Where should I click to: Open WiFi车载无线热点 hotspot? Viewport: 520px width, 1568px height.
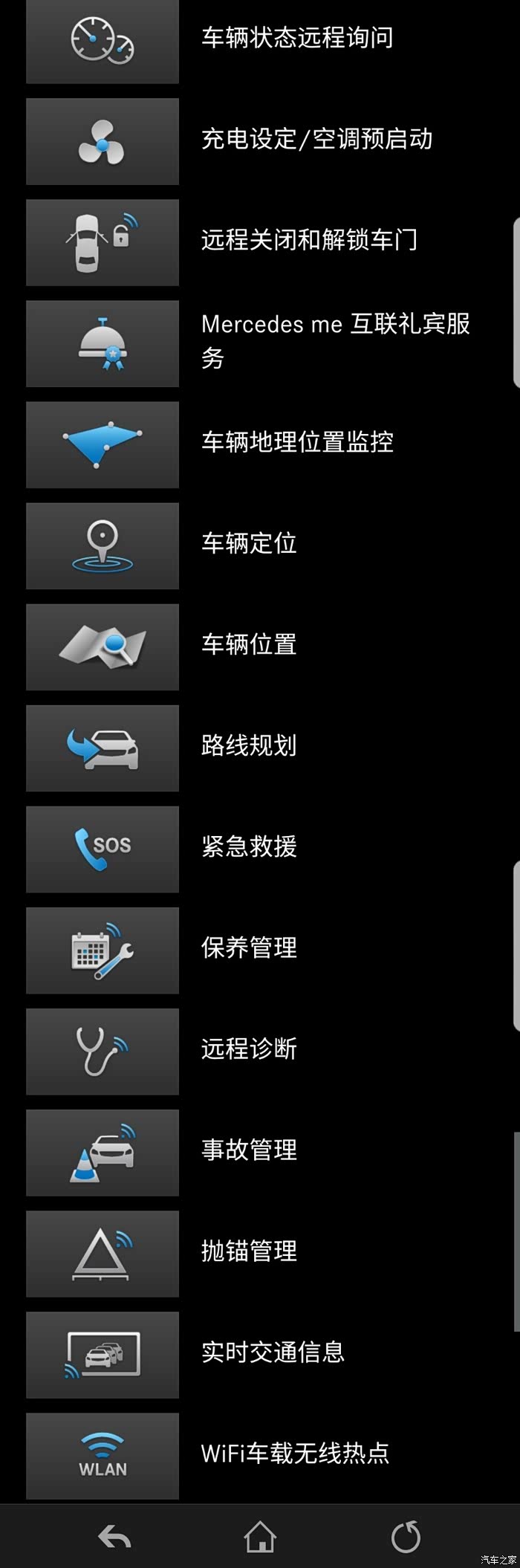[295, 1453]
